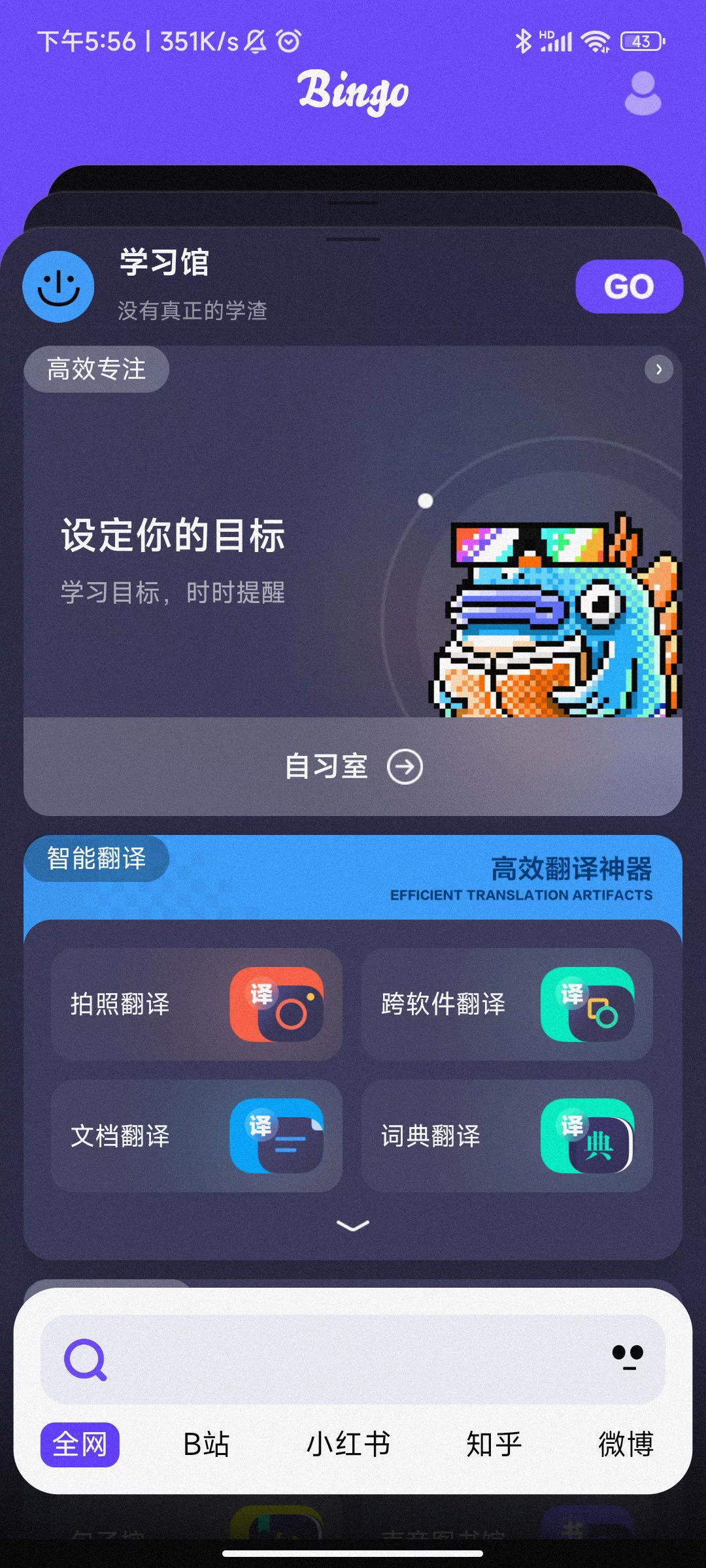The width and height of the screenshot is (706, 1568).
Task: Open 跨软件翻译 cross-app translation
Action: [x=507, y=1004]
